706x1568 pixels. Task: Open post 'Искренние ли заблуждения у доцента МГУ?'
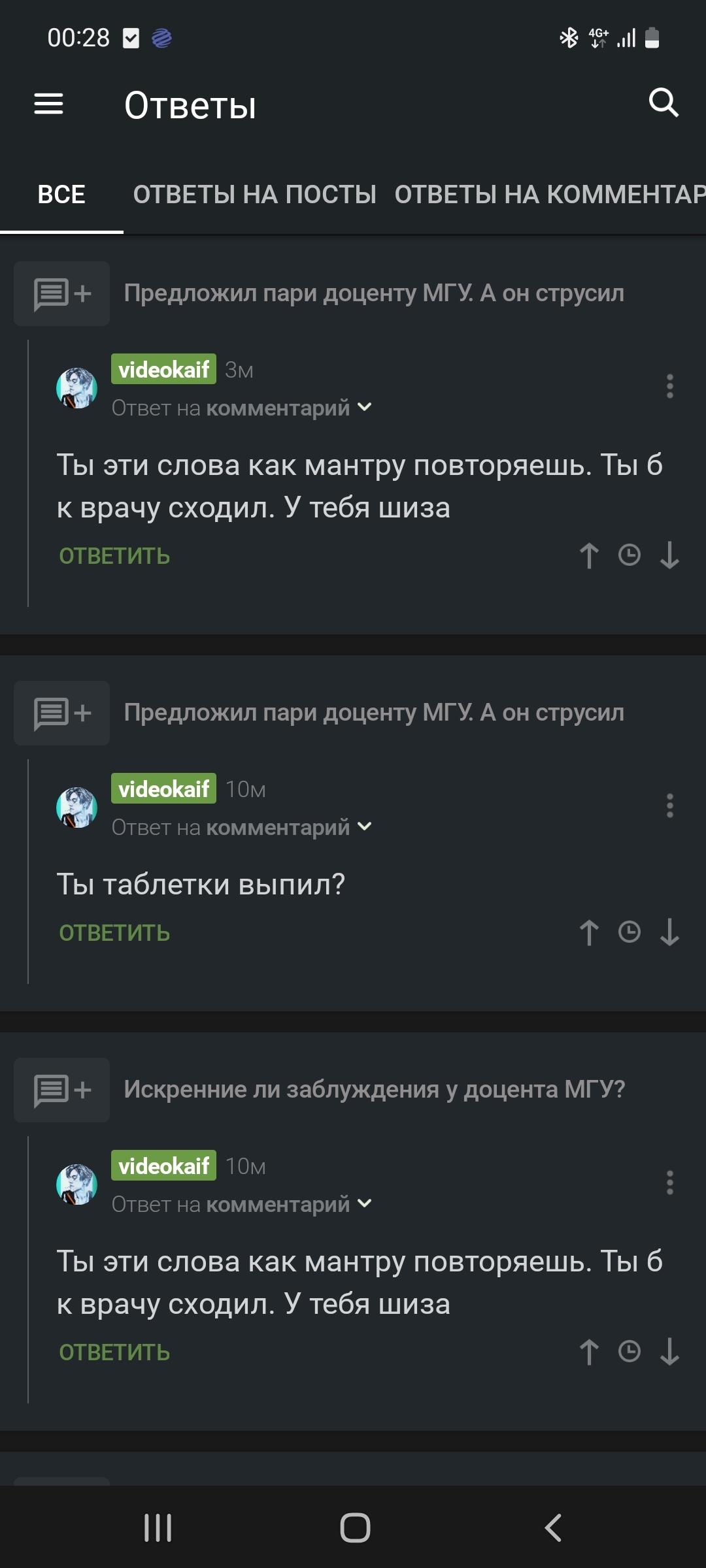(374, 1089)
